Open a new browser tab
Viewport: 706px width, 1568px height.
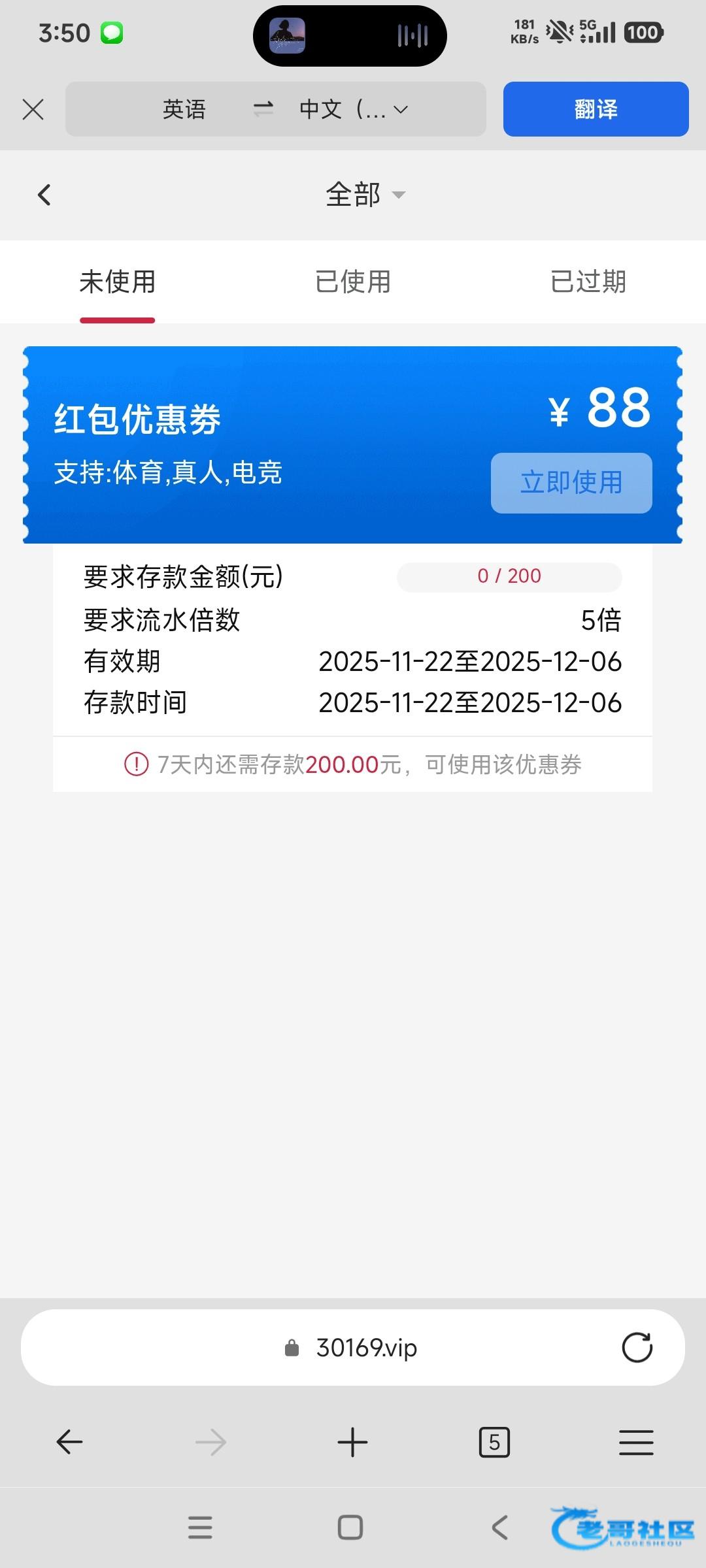click(352, 1442)
